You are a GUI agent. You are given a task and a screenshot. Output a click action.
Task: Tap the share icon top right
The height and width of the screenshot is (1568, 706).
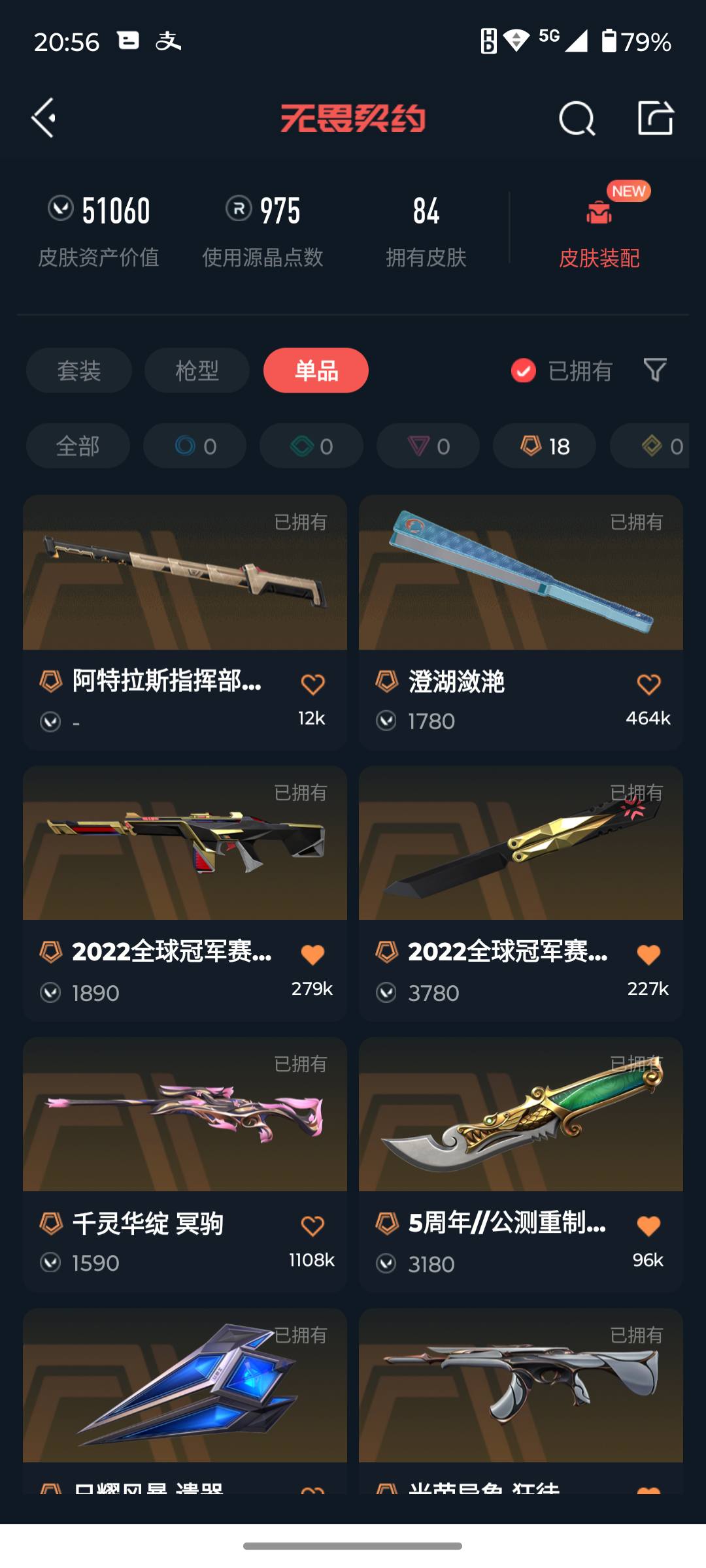(x=656, y=119)
